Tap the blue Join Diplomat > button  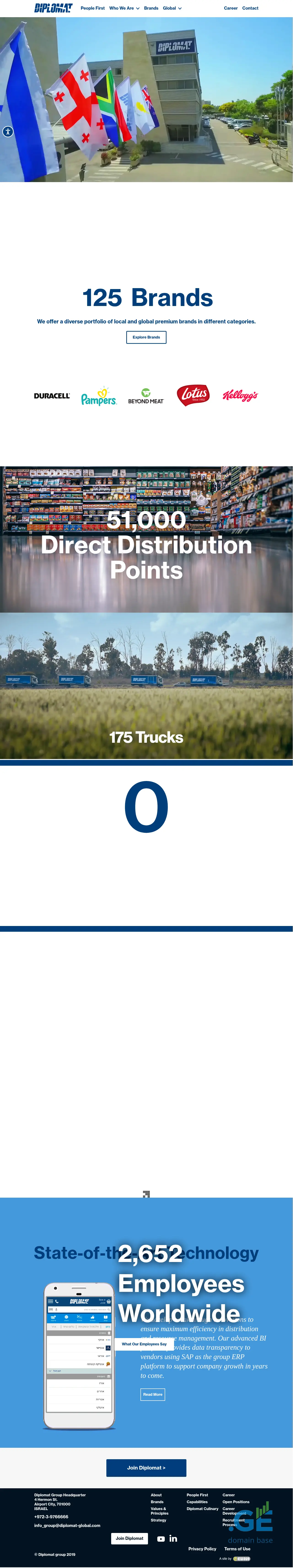146,1467
